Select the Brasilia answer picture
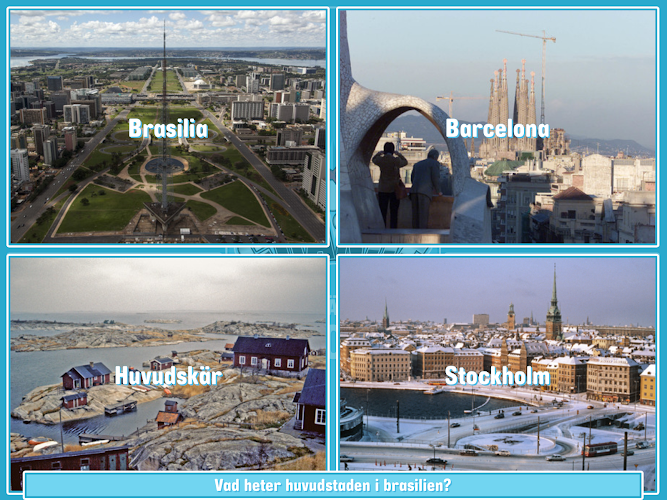Image resolution: width=667 pixels, height=500 pixels. point(167,127)
